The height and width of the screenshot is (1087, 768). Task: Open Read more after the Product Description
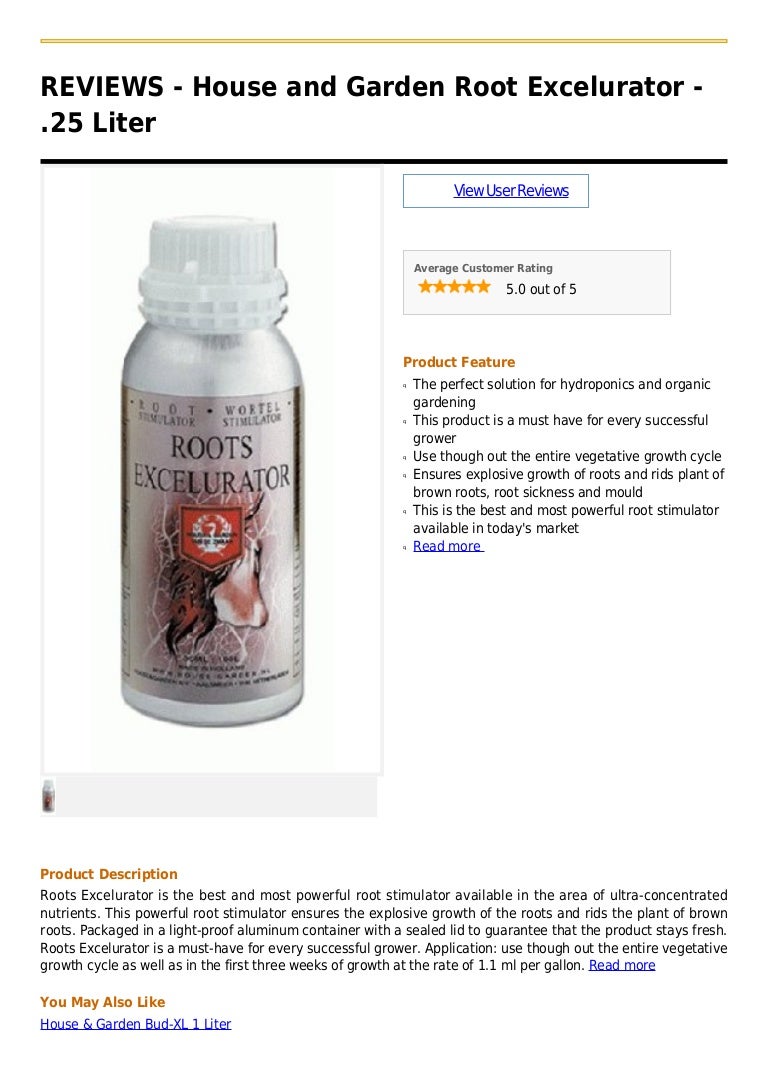point(622,965)
